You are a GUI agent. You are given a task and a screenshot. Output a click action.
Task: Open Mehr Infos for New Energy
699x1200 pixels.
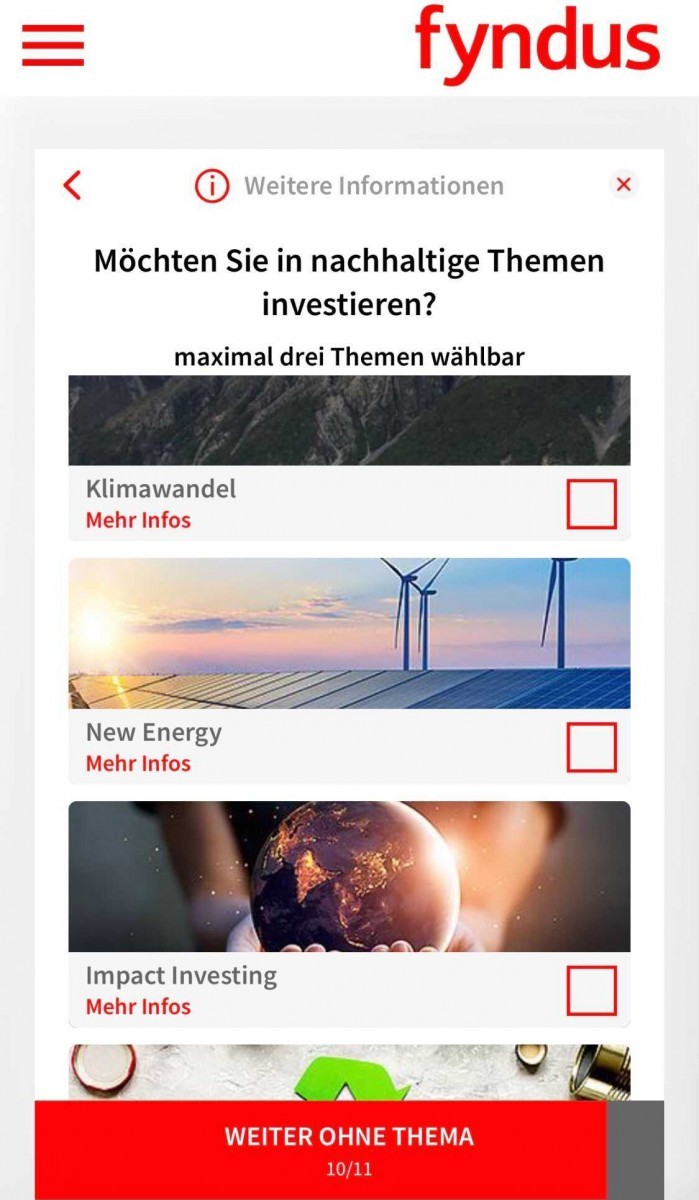[138, 763]
